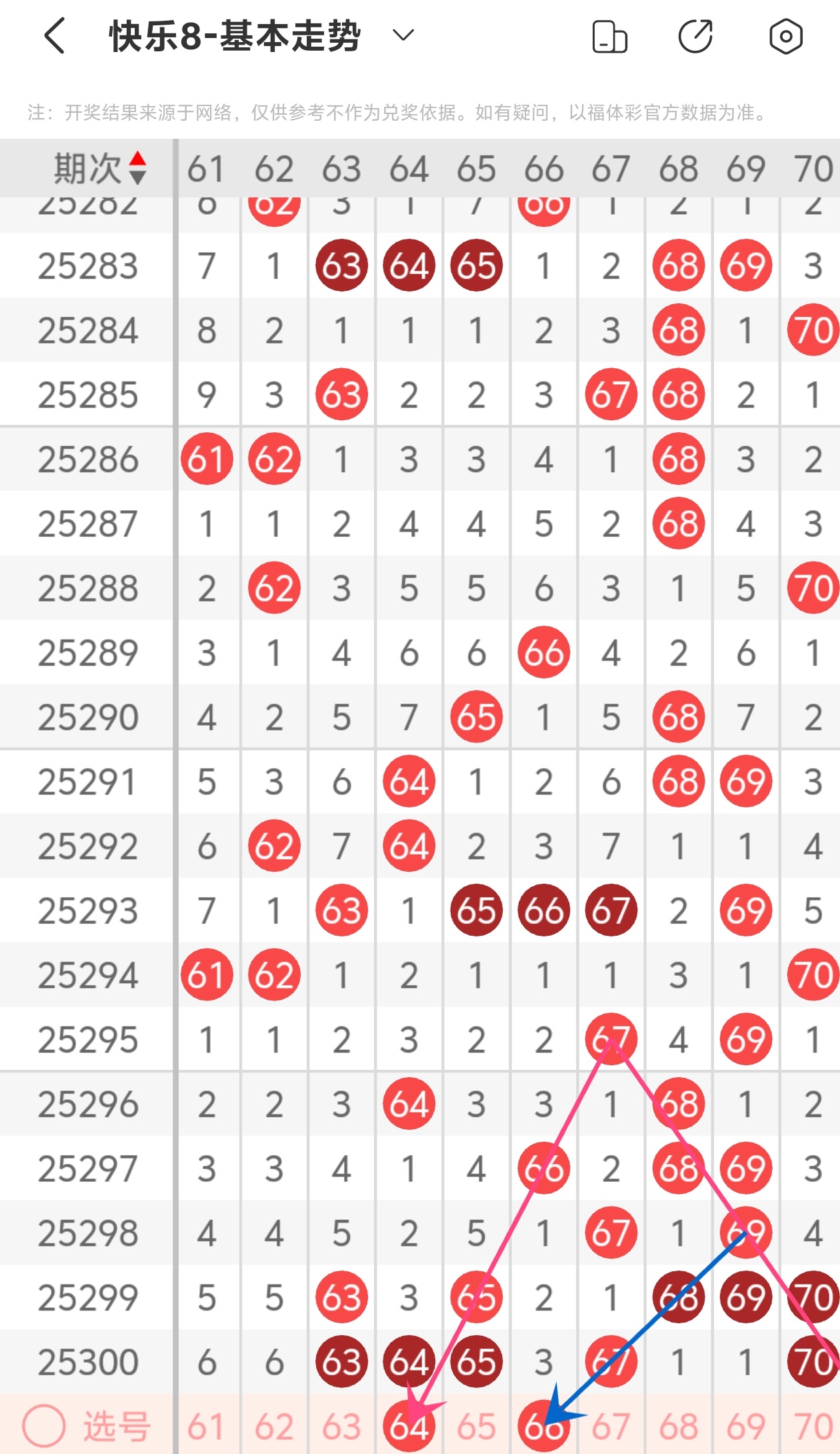Viewport: 840px width, 1454px height.
Task: Pick number 67 in the 选号 row
Action: (x=611, y=1427)
